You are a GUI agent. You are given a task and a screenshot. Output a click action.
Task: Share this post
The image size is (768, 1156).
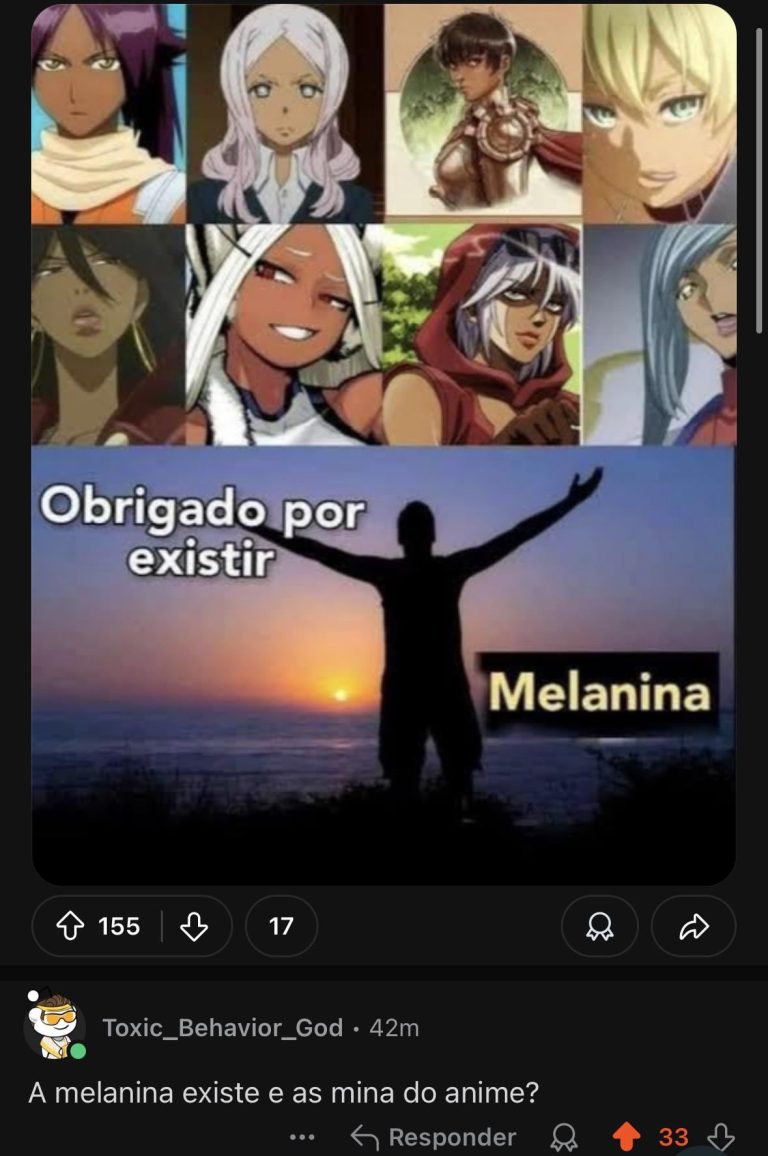(x=692, y=927)
